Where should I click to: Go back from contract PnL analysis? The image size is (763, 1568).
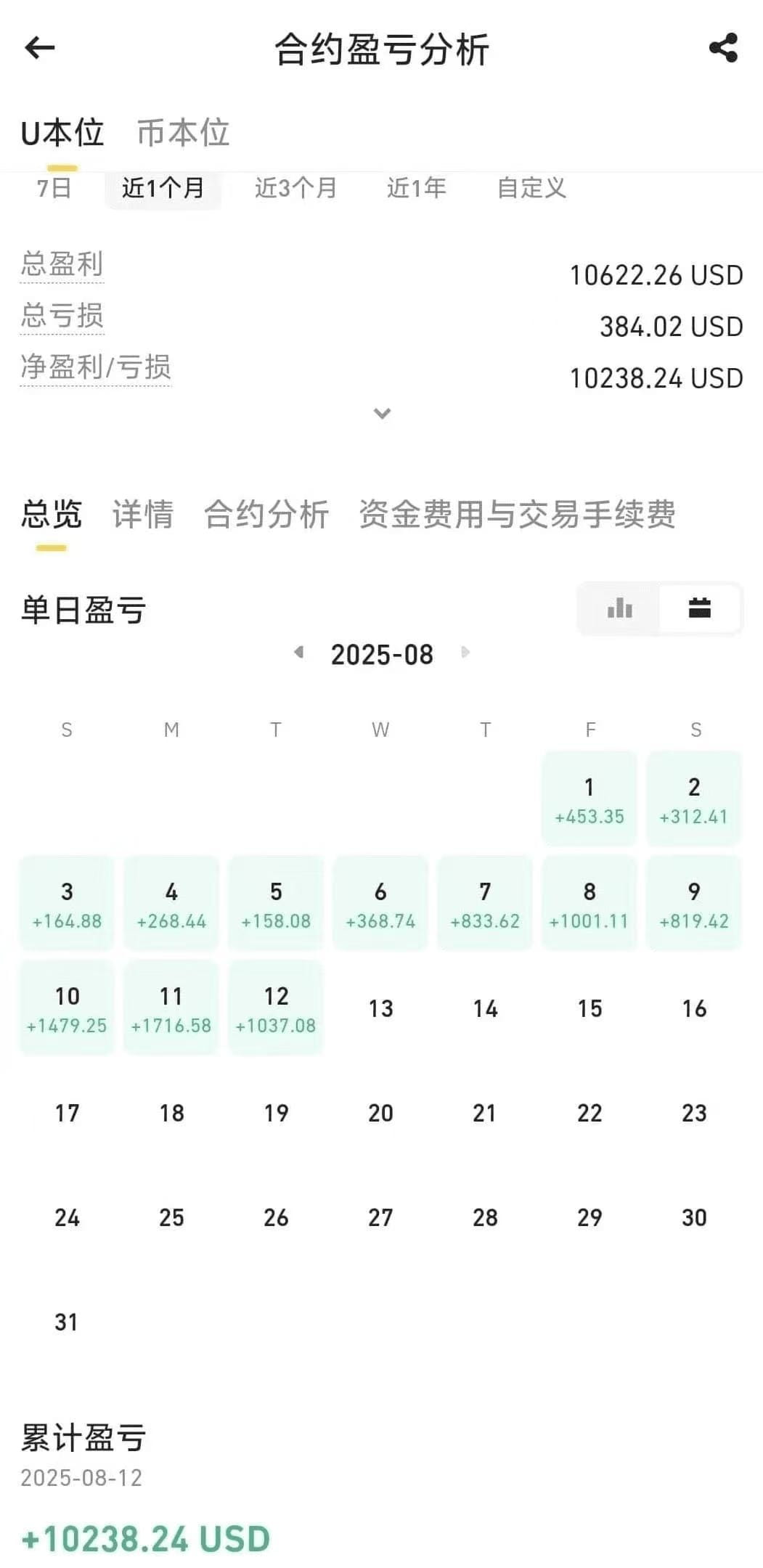coord(40,49)
